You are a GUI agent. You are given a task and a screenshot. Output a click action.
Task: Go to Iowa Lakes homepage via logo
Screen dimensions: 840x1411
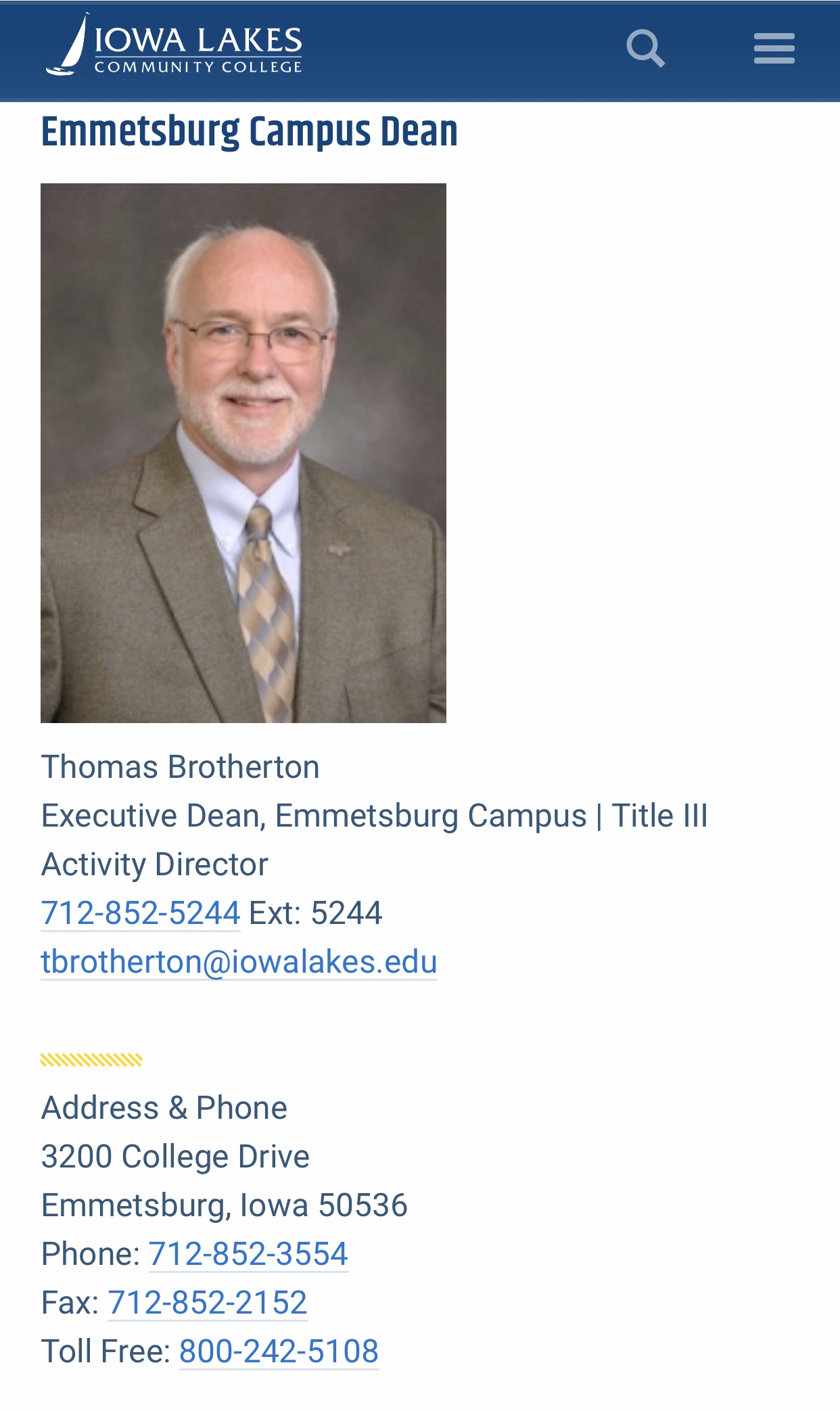(174, 45)
